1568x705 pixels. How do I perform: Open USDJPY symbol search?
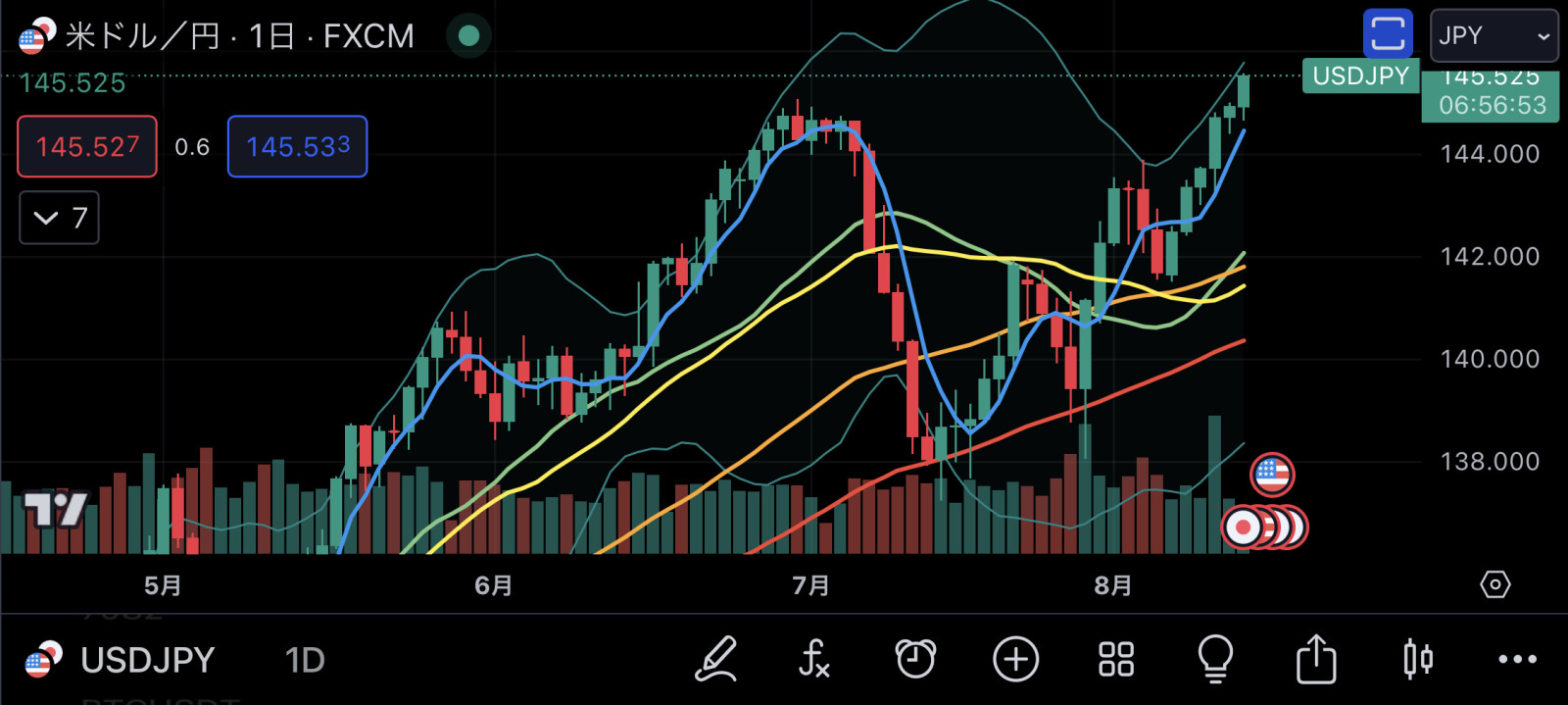pyautogui.click(x=147, y=660)
